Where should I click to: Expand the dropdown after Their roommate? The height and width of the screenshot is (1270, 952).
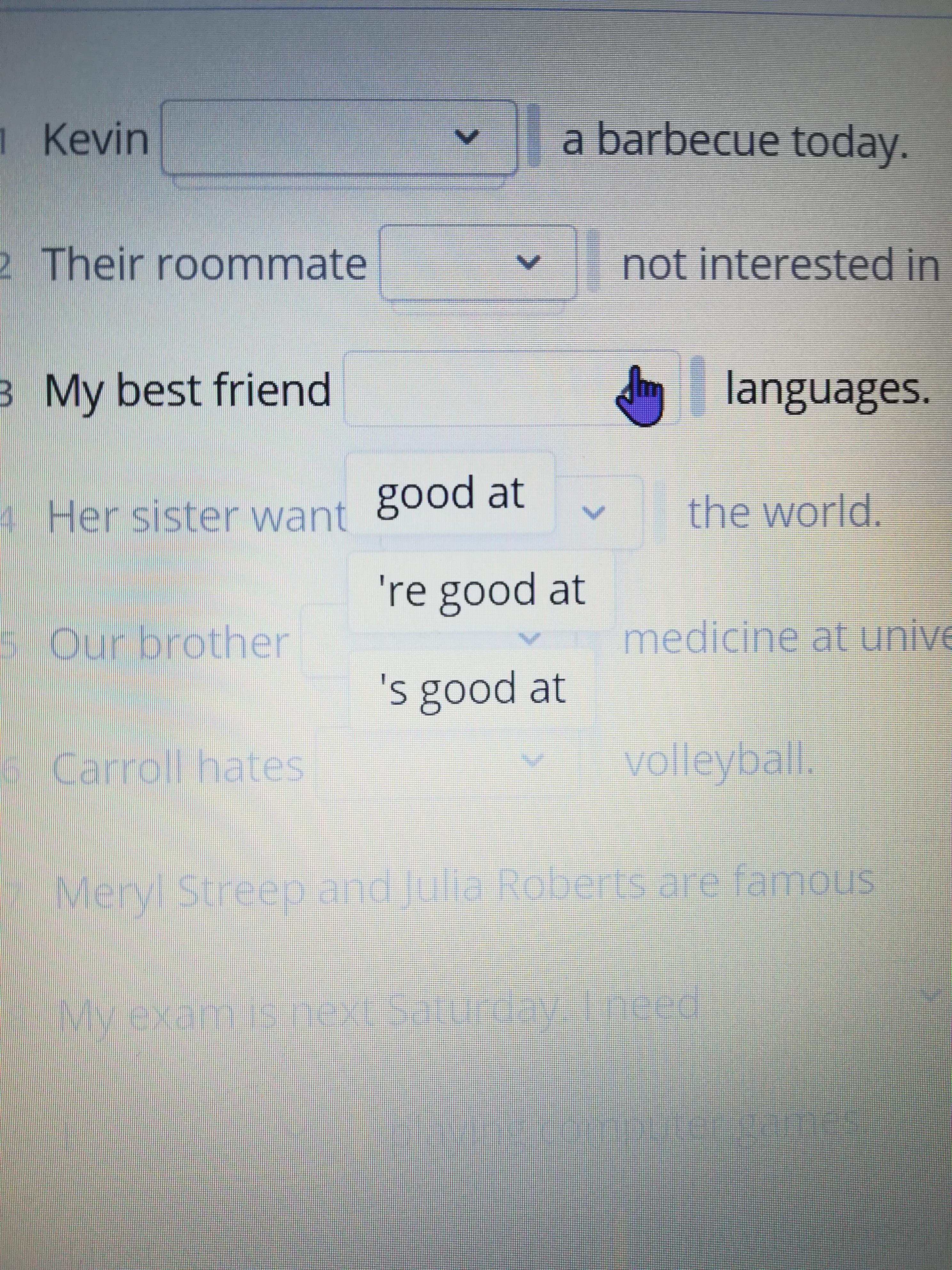tap(477, 263)
